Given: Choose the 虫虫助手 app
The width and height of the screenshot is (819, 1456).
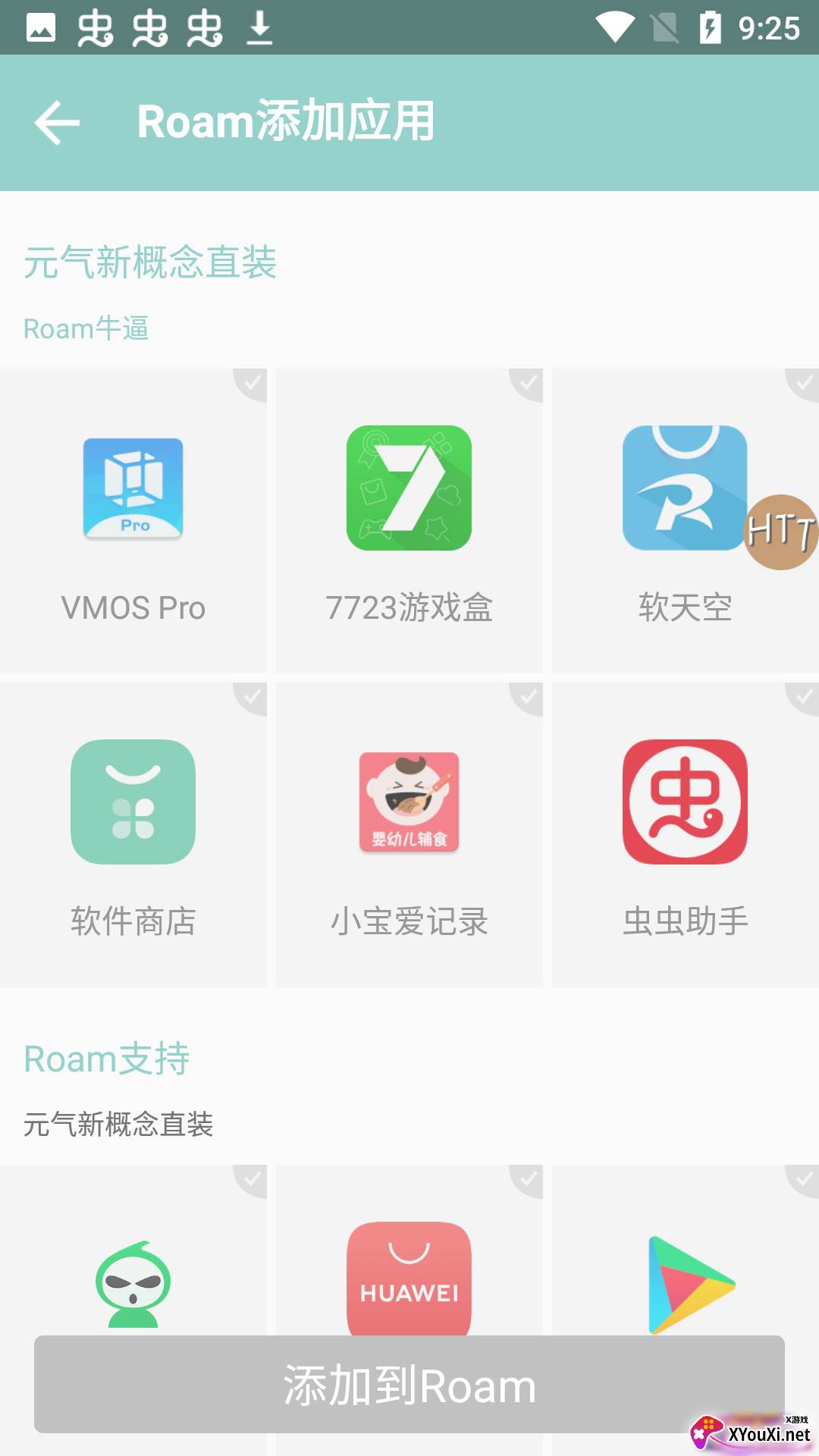Looking at the screenshot, I should click(686, 834).
